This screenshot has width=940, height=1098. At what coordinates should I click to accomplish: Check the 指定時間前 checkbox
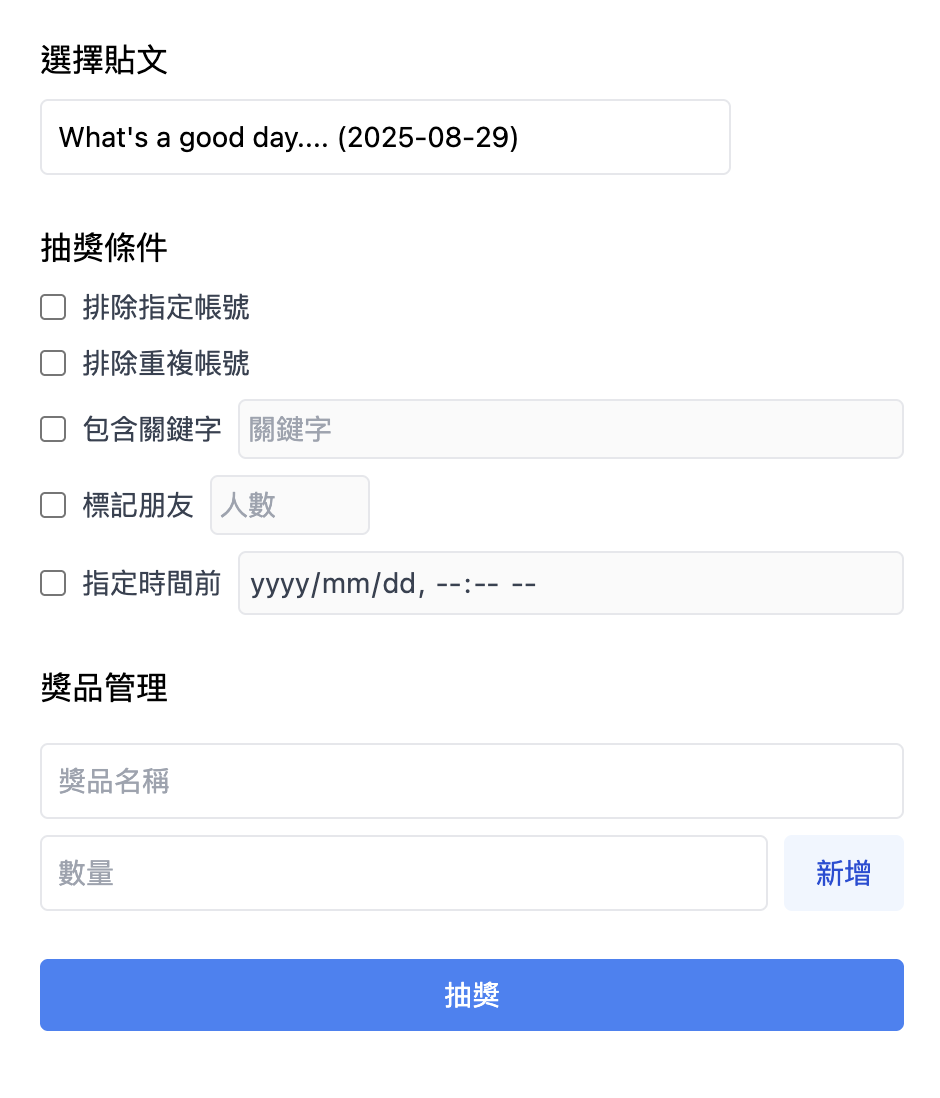52,583
